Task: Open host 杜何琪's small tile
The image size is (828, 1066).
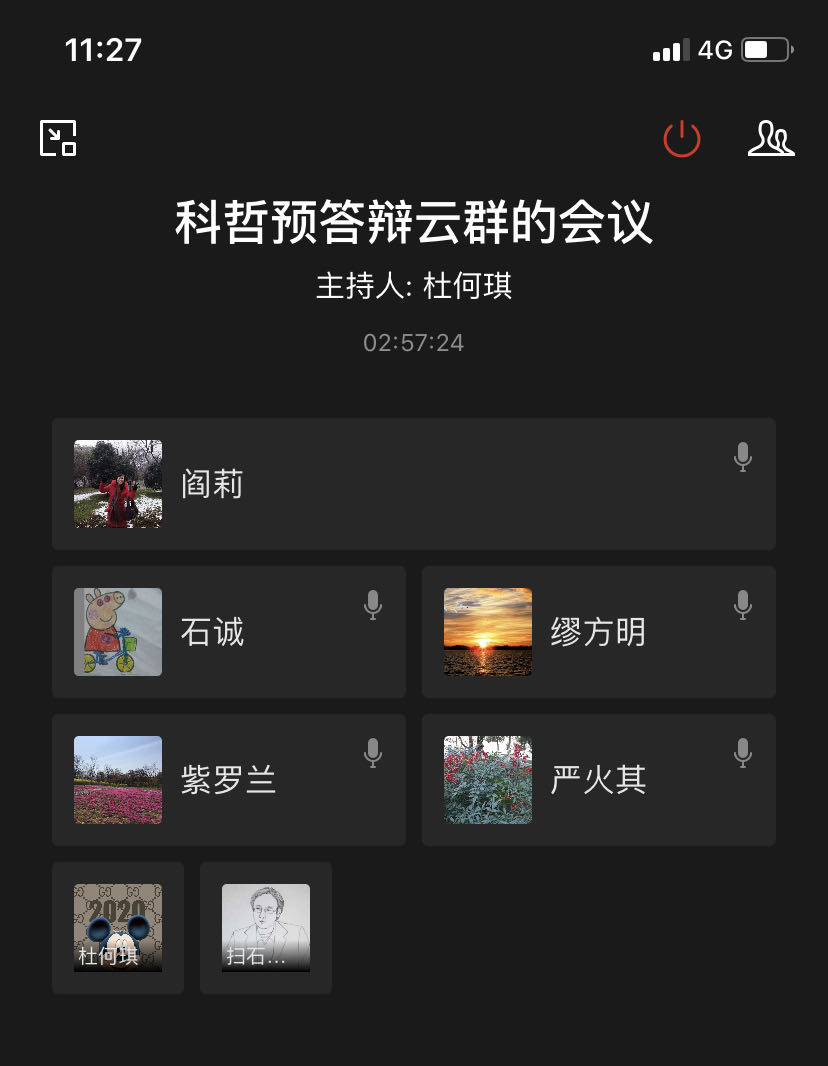Action: (x=118, y=928)
